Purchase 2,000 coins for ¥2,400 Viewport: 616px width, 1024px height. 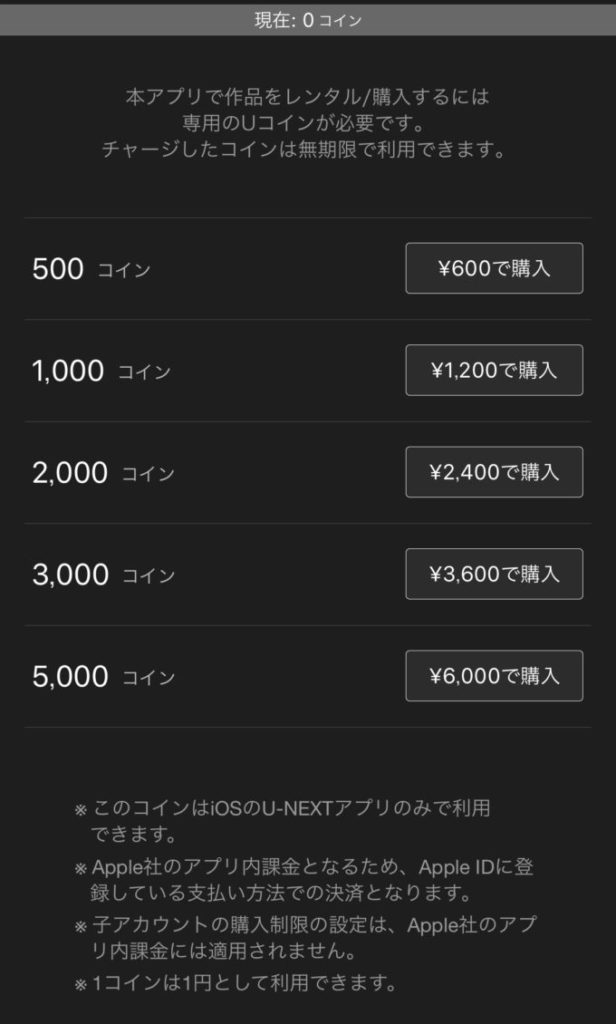coord(494,472)
